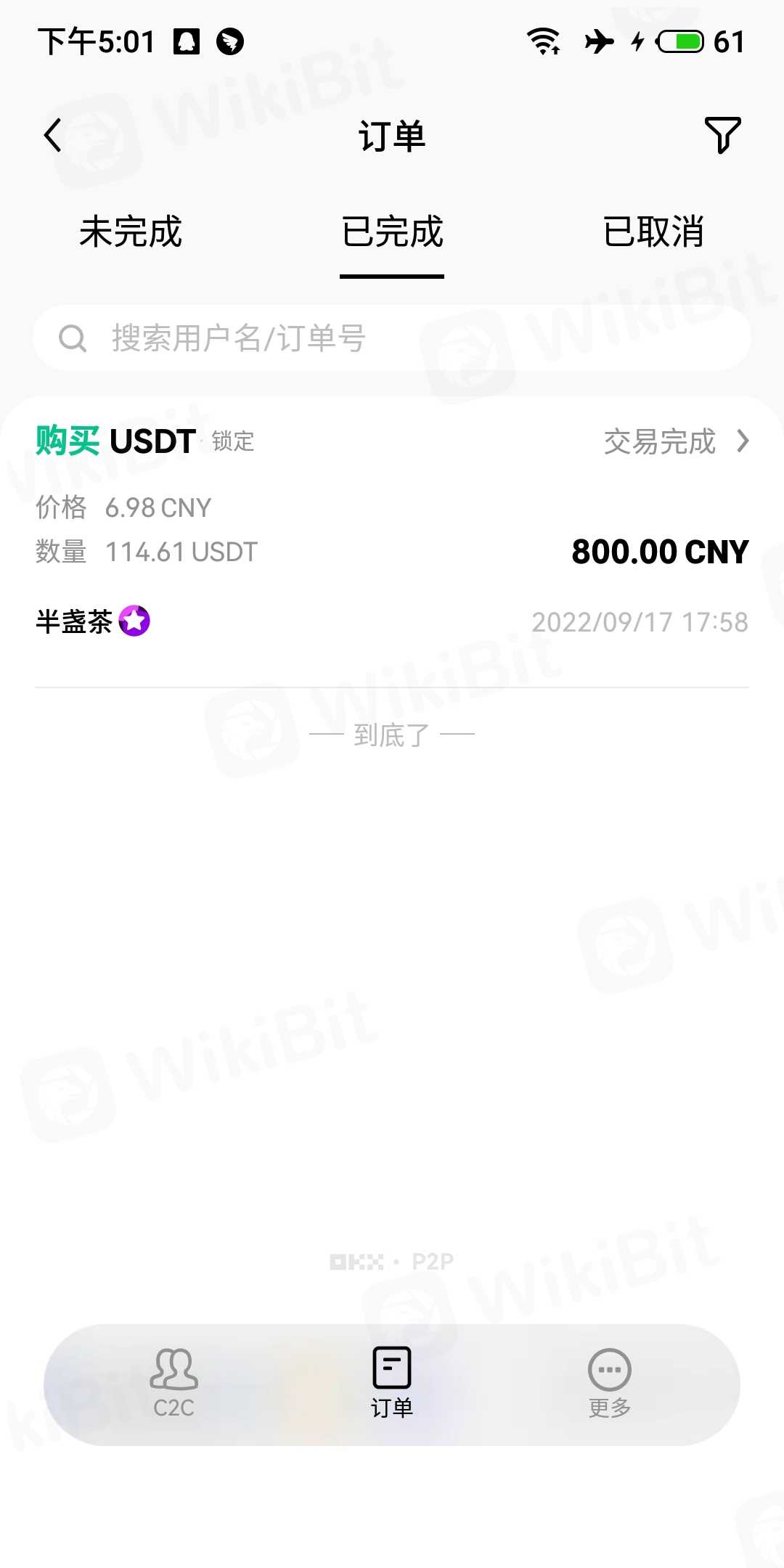784x1568 pixels.
Task: Switch to the 未完成 tab
Action: tap(131, 232)
